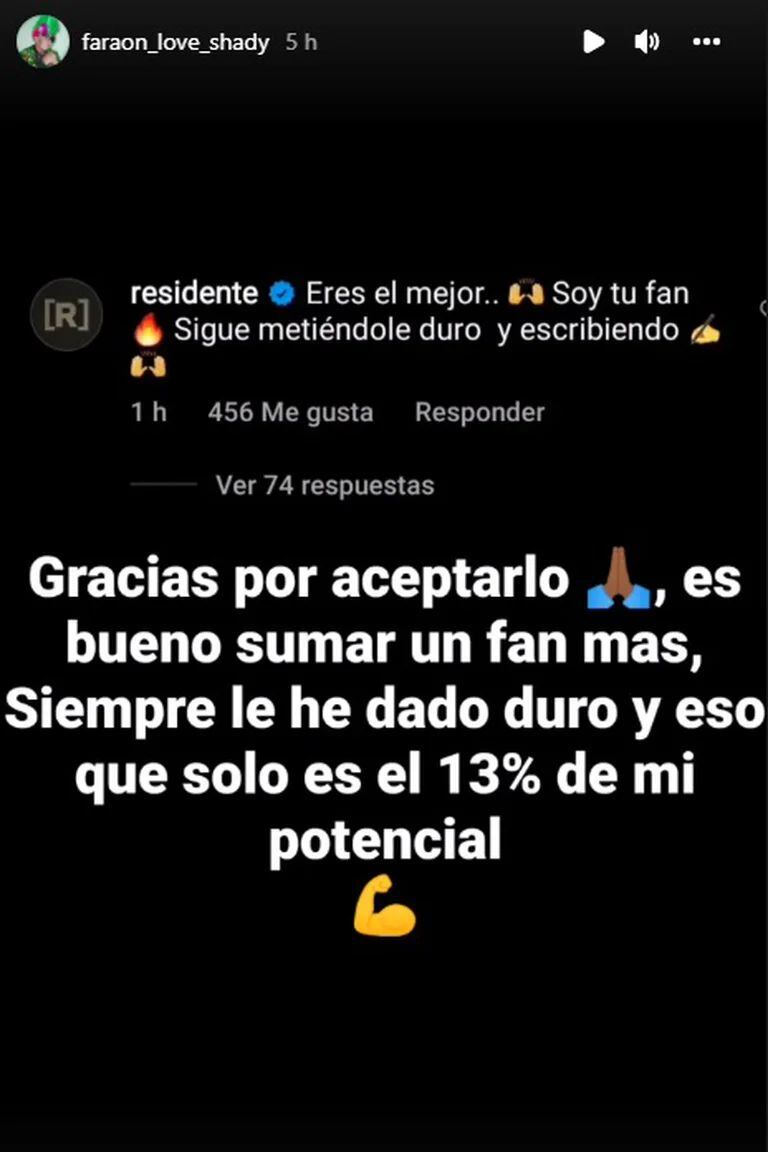Click Responder to reply to residente
This screenshot has height=1152, width=768.
point(479,412)
